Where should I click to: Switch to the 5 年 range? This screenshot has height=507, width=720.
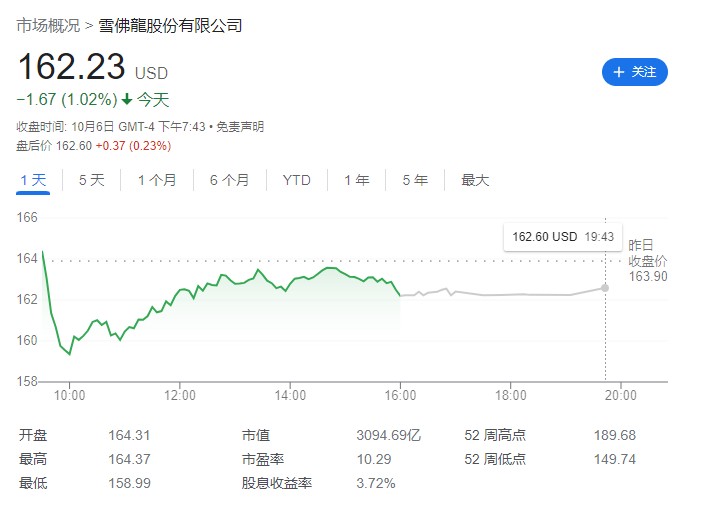tap(415, 181)
